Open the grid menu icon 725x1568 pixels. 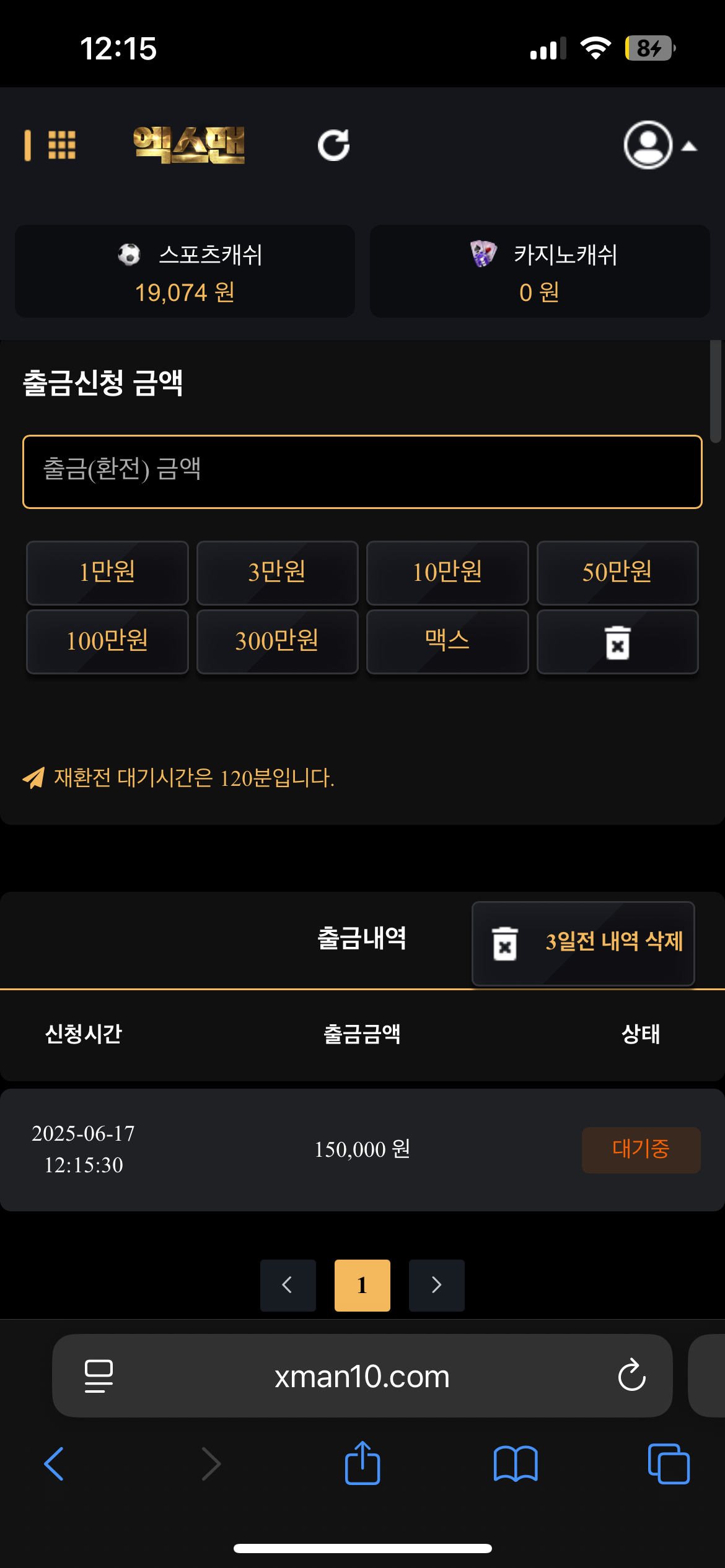[x=61, y=145]
